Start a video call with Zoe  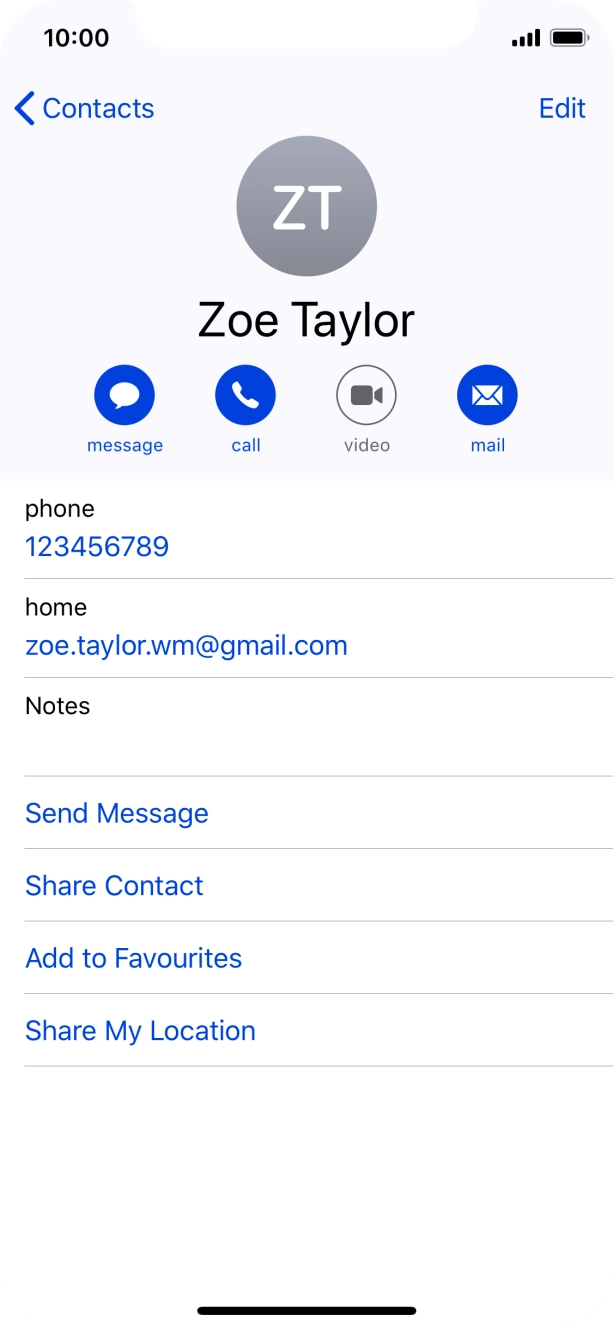click(366, 395)
